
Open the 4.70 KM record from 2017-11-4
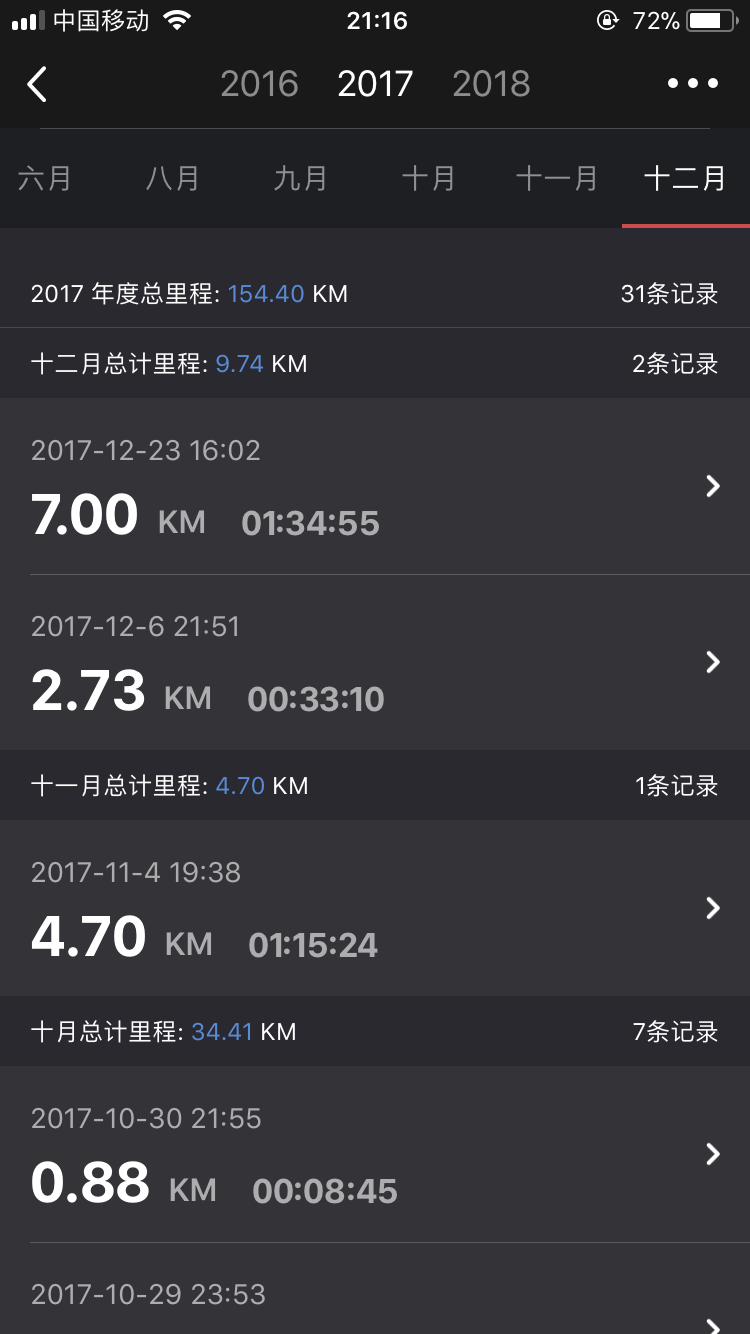click(x=375, y=908)
